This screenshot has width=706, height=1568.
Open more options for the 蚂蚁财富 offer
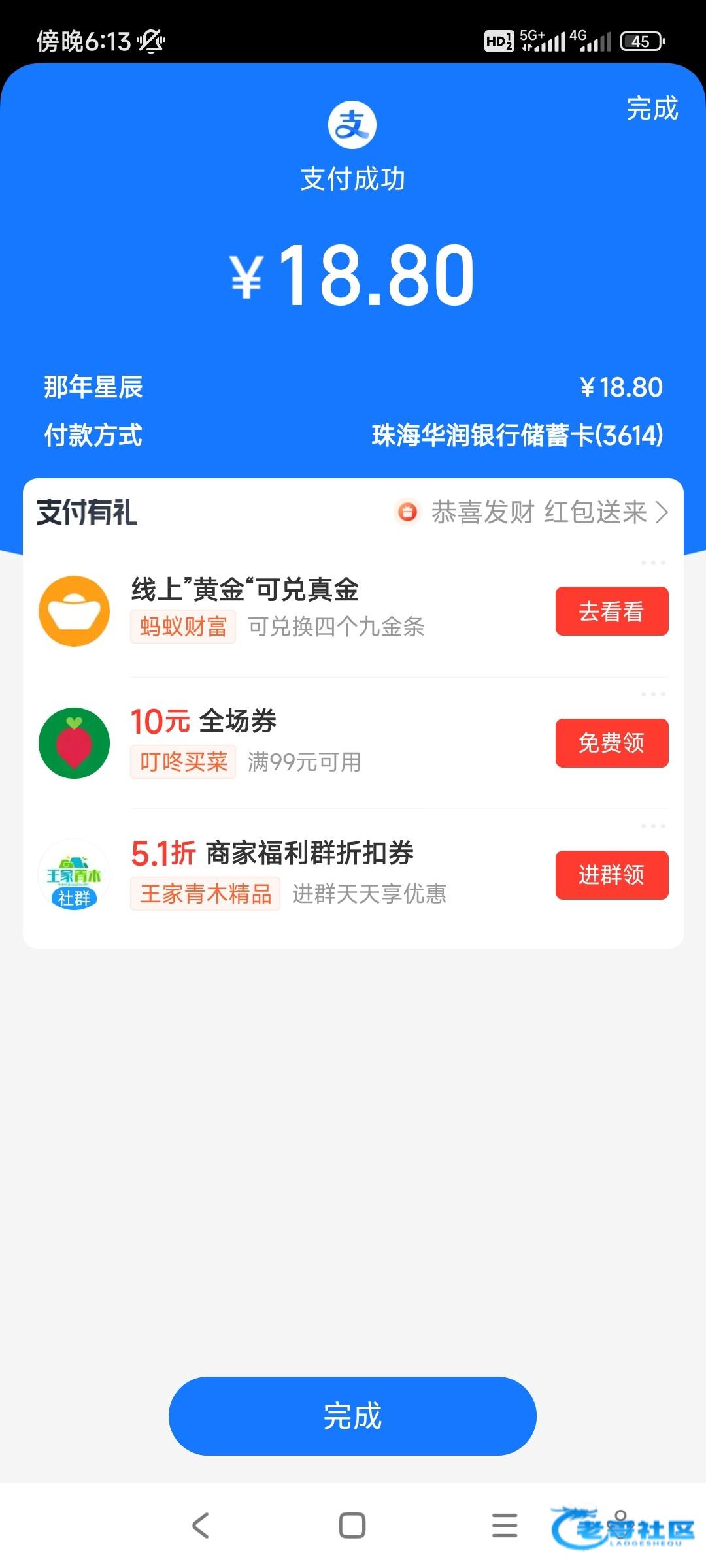click(652, 563)
